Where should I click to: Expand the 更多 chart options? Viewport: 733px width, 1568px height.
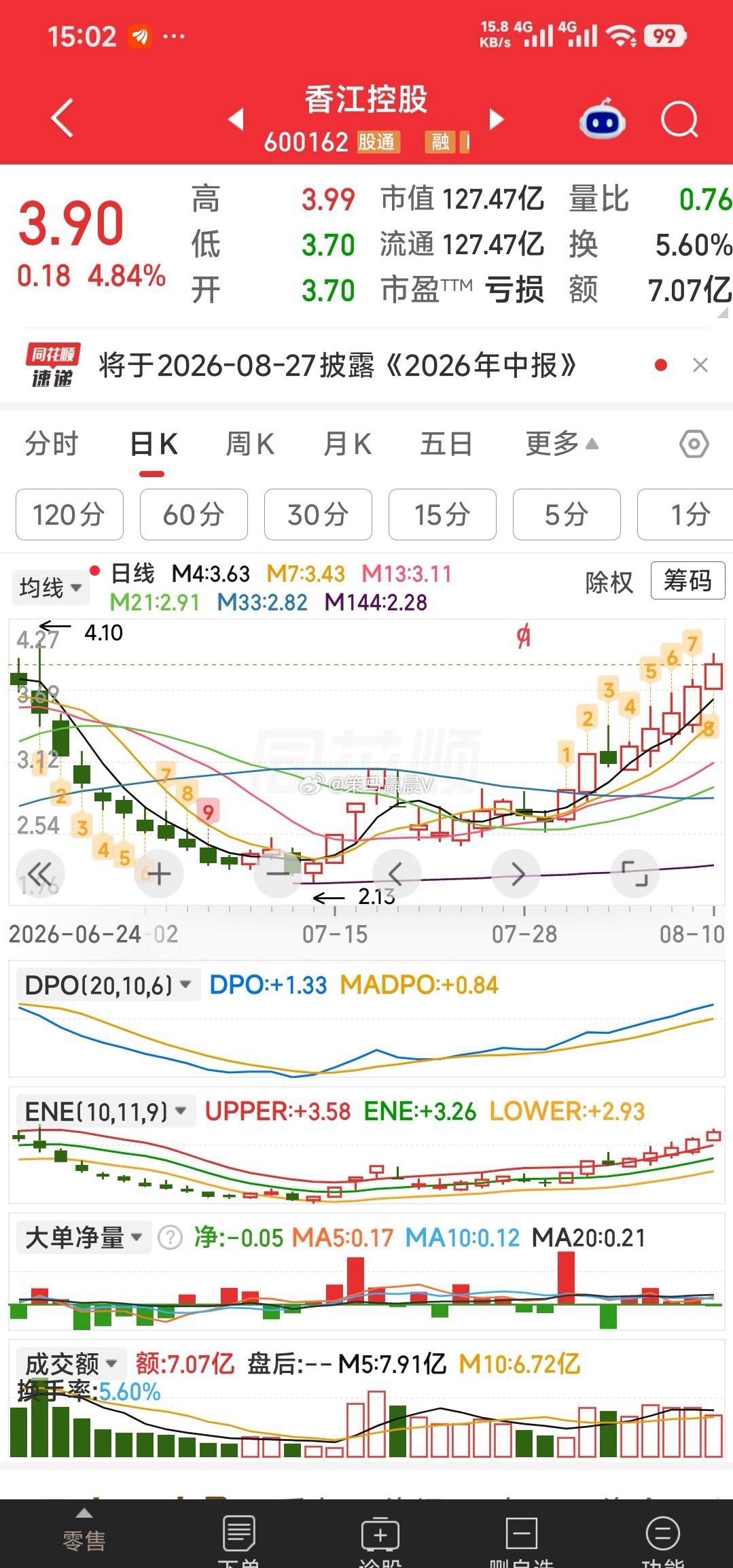562,445
